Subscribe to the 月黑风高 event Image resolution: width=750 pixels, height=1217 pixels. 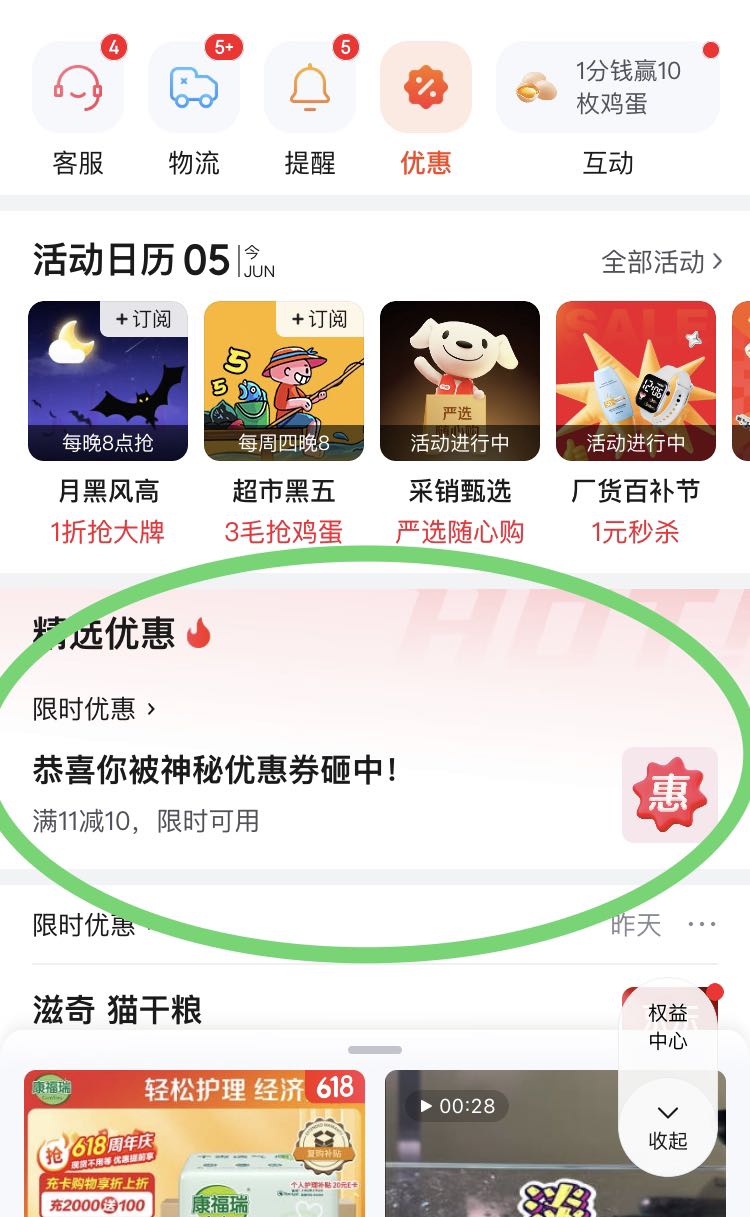[x=144, y=319]
